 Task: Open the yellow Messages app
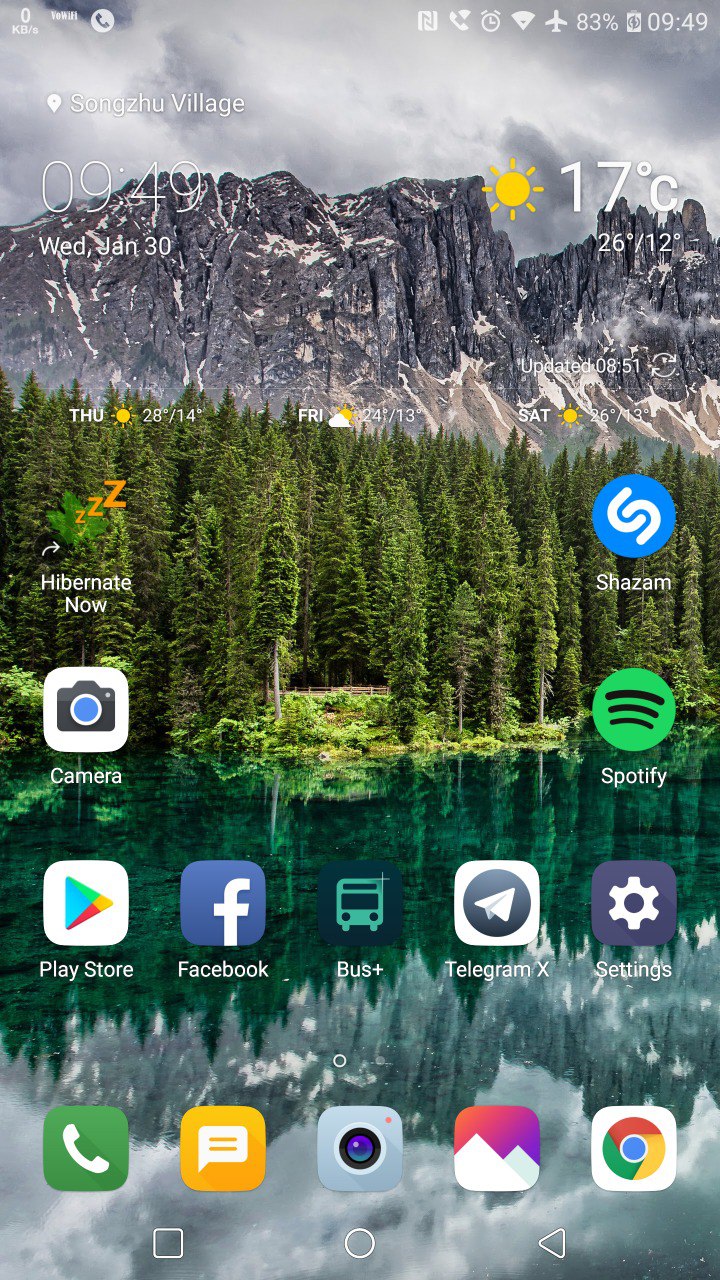(223, 1148)
